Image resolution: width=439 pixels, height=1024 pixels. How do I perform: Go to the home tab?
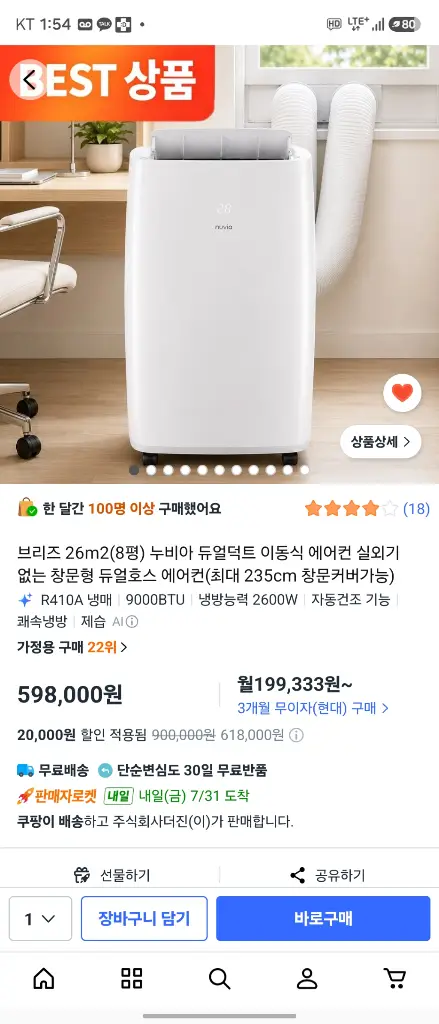tap(44, 978)
